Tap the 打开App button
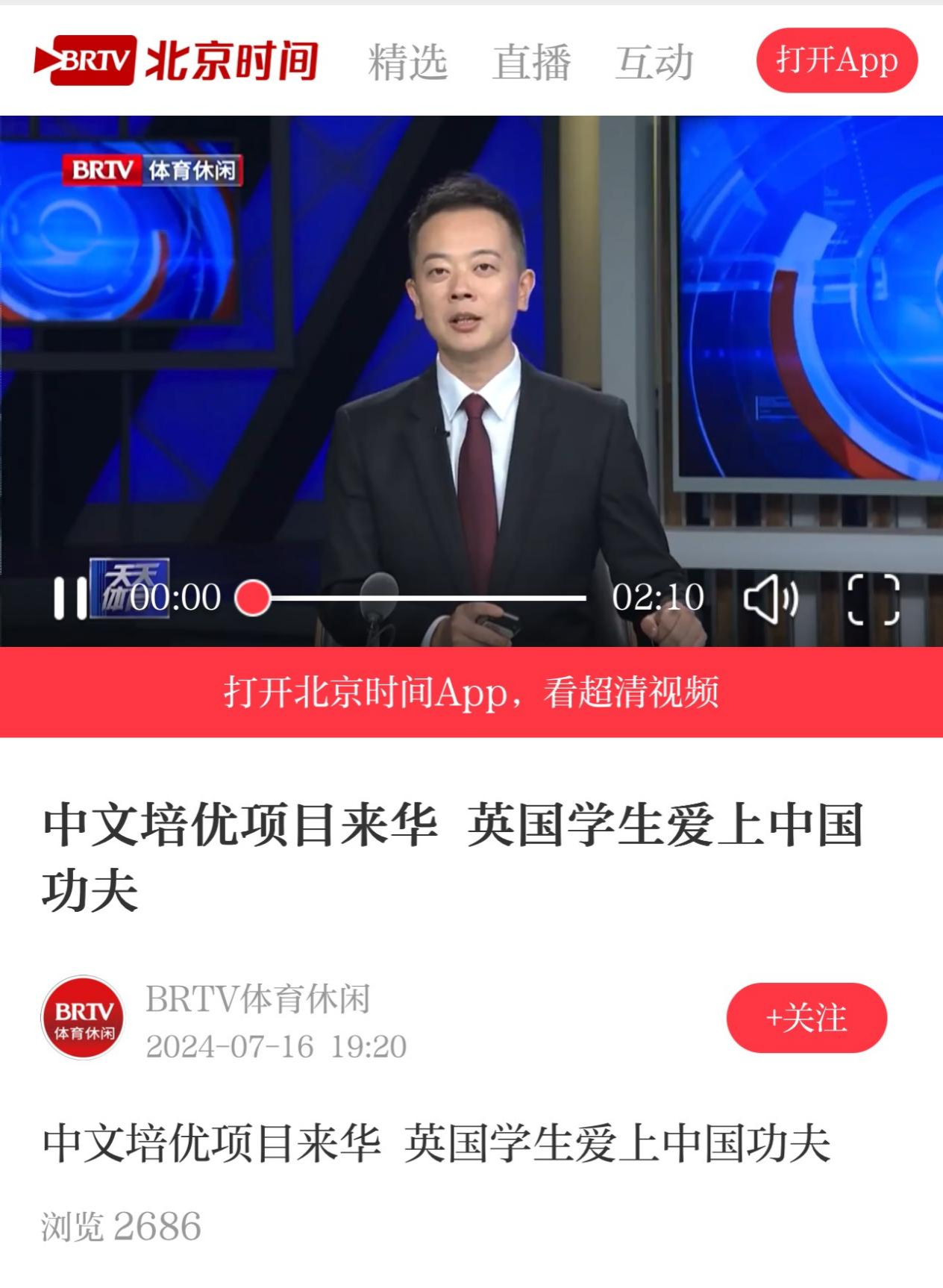Viewport: 943px width, 1288px height. click(836, 60)
